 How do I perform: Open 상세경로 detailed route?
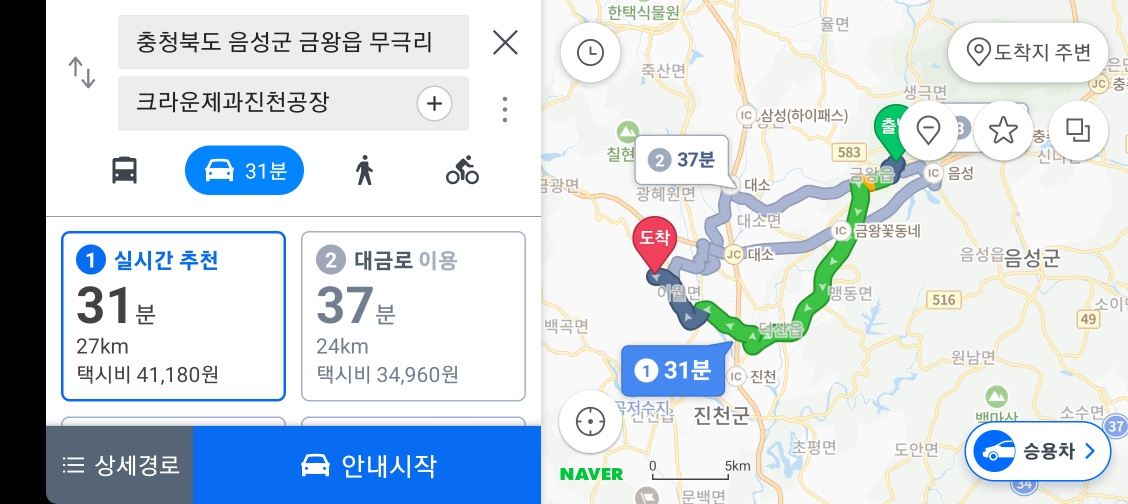[x=120, y=465]
